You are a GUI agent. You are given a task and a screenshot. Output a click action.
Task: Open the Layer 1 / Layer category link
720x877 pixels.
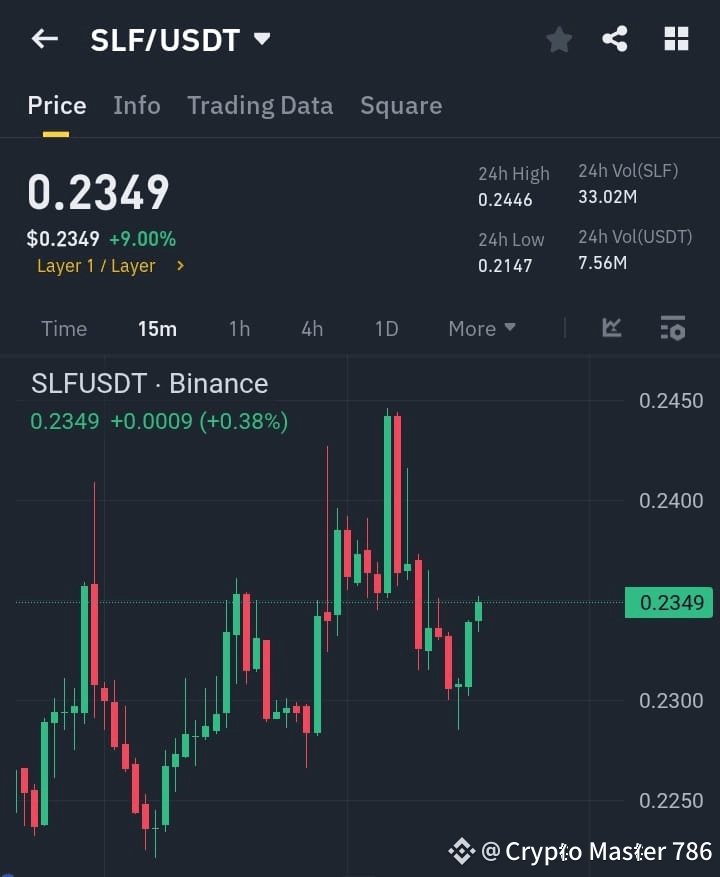(x=97, y=266)
